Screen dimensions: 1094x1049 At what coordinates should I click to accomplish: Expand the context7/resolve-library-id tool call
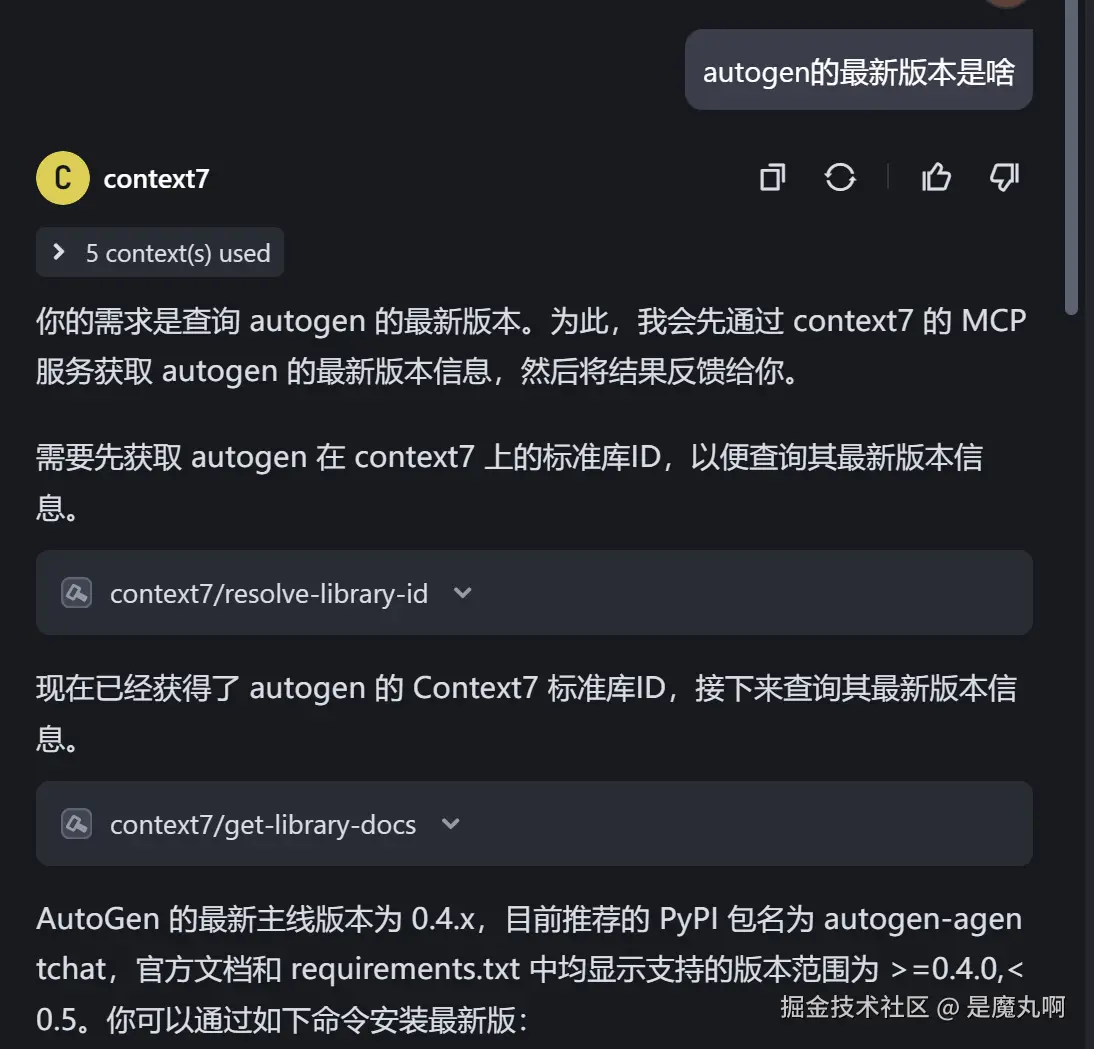(462, 593)
